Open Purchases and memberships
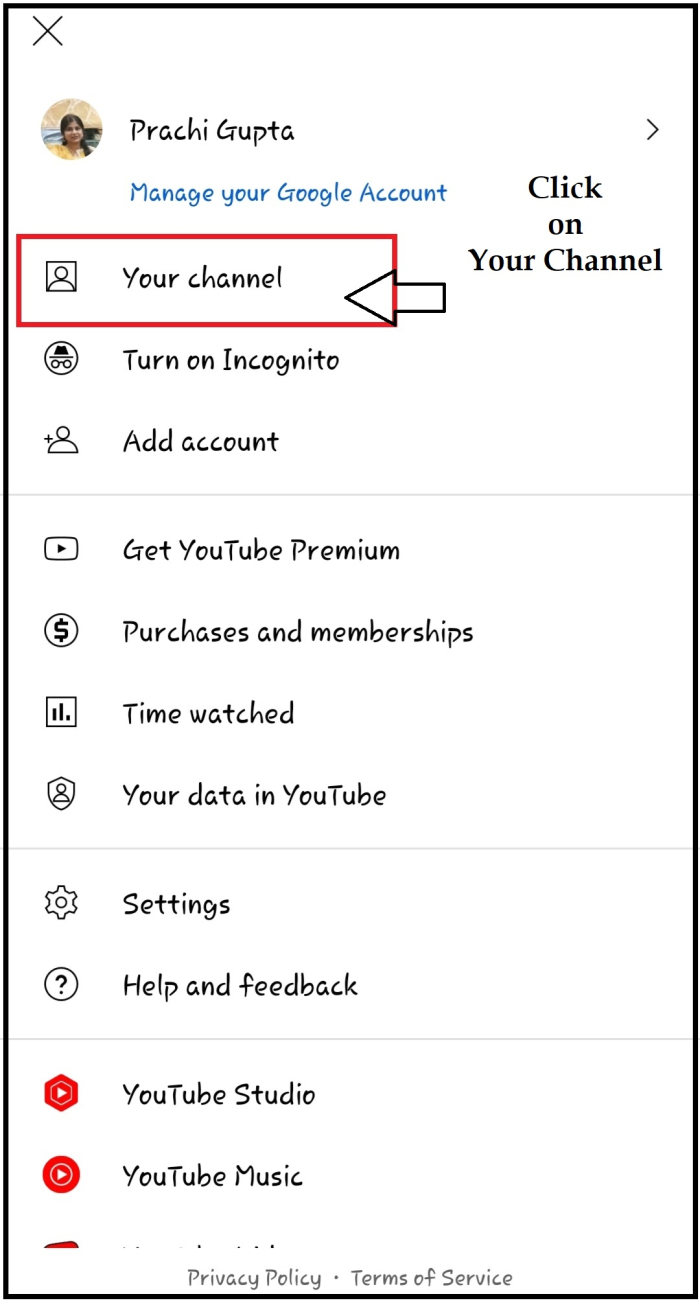This screenshot has height=1305, width=700. pos(297,632)
